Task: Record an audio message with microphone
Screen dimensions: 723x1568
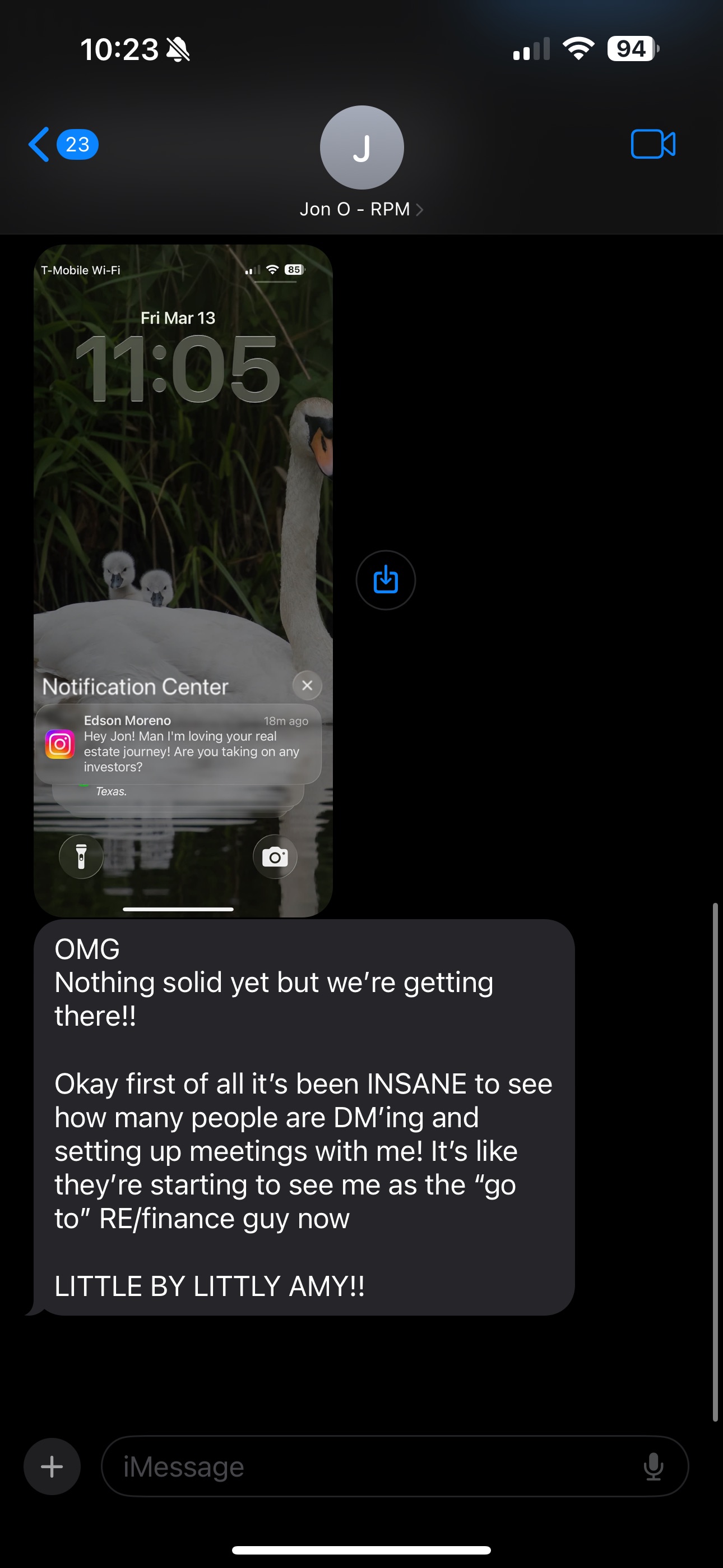Action: tap(653, 1466)
